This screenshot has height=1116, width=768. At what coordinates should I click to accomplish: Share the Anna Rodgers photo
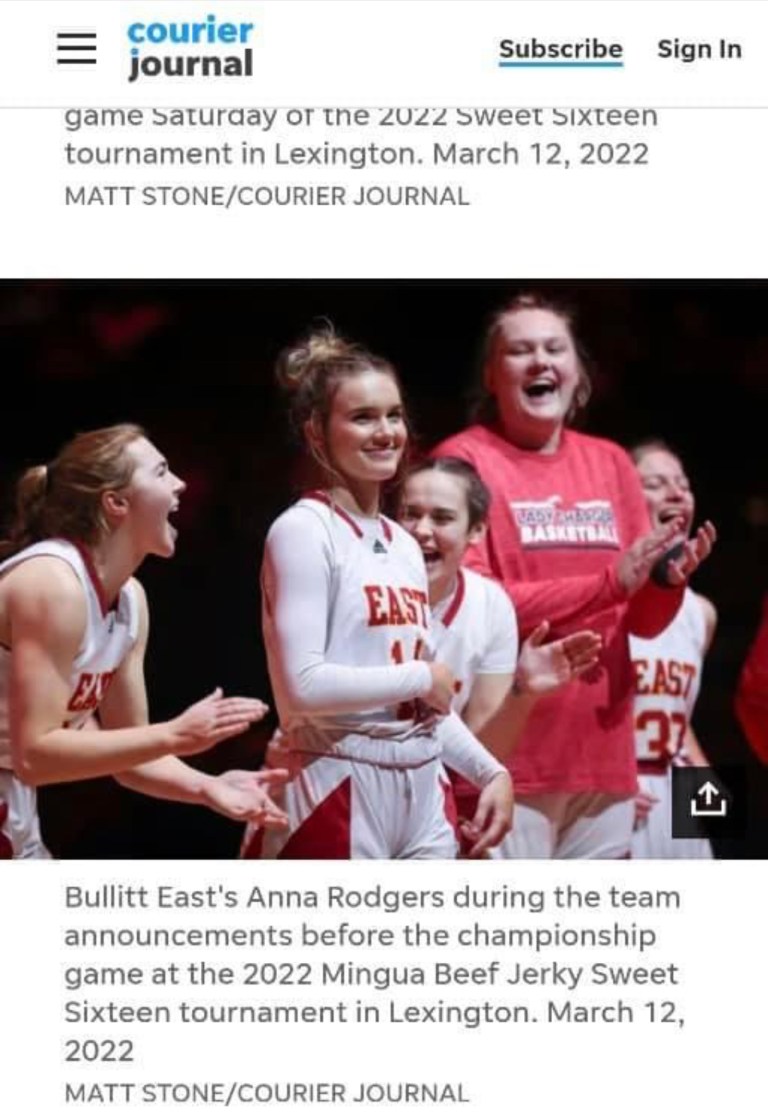(707, 798)
